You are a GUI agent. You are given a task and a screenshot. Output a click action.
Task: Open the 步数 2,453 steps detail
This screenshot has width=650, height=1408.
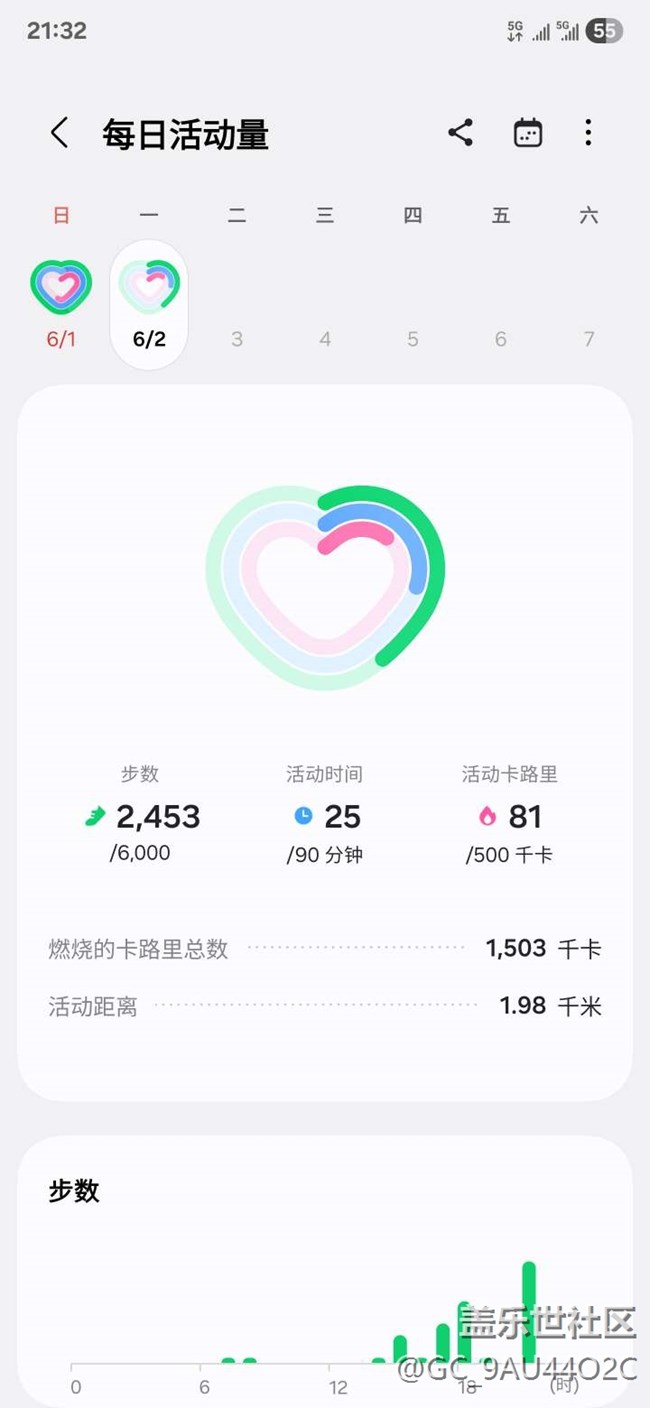pyautogui.click(x=141, y=815)
